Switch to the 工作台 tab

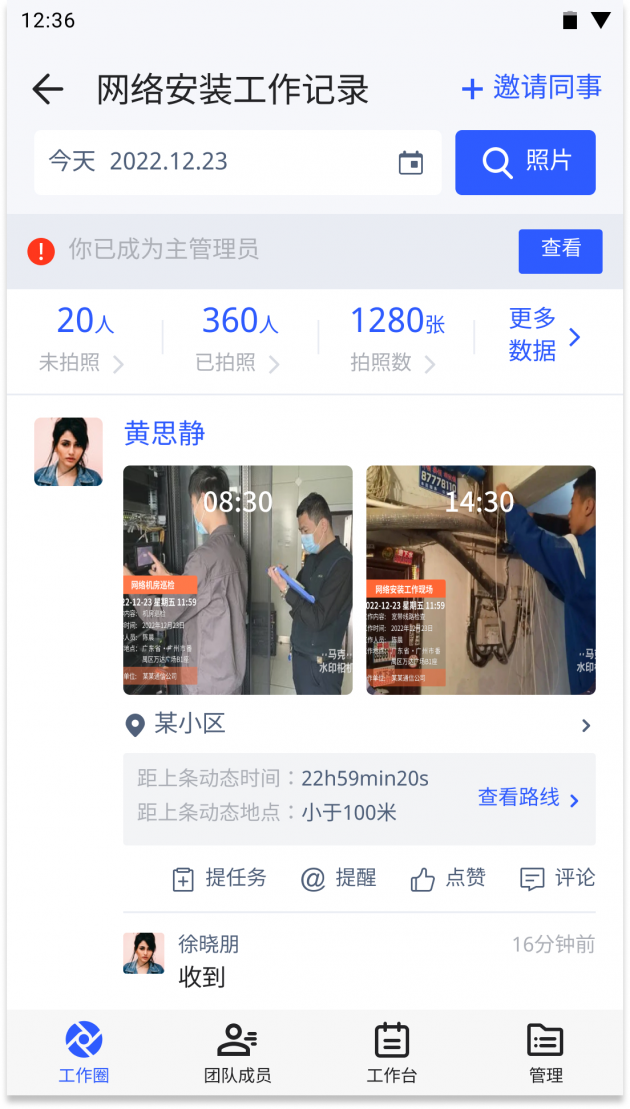pyautogui.click(x=391, y=1054)
